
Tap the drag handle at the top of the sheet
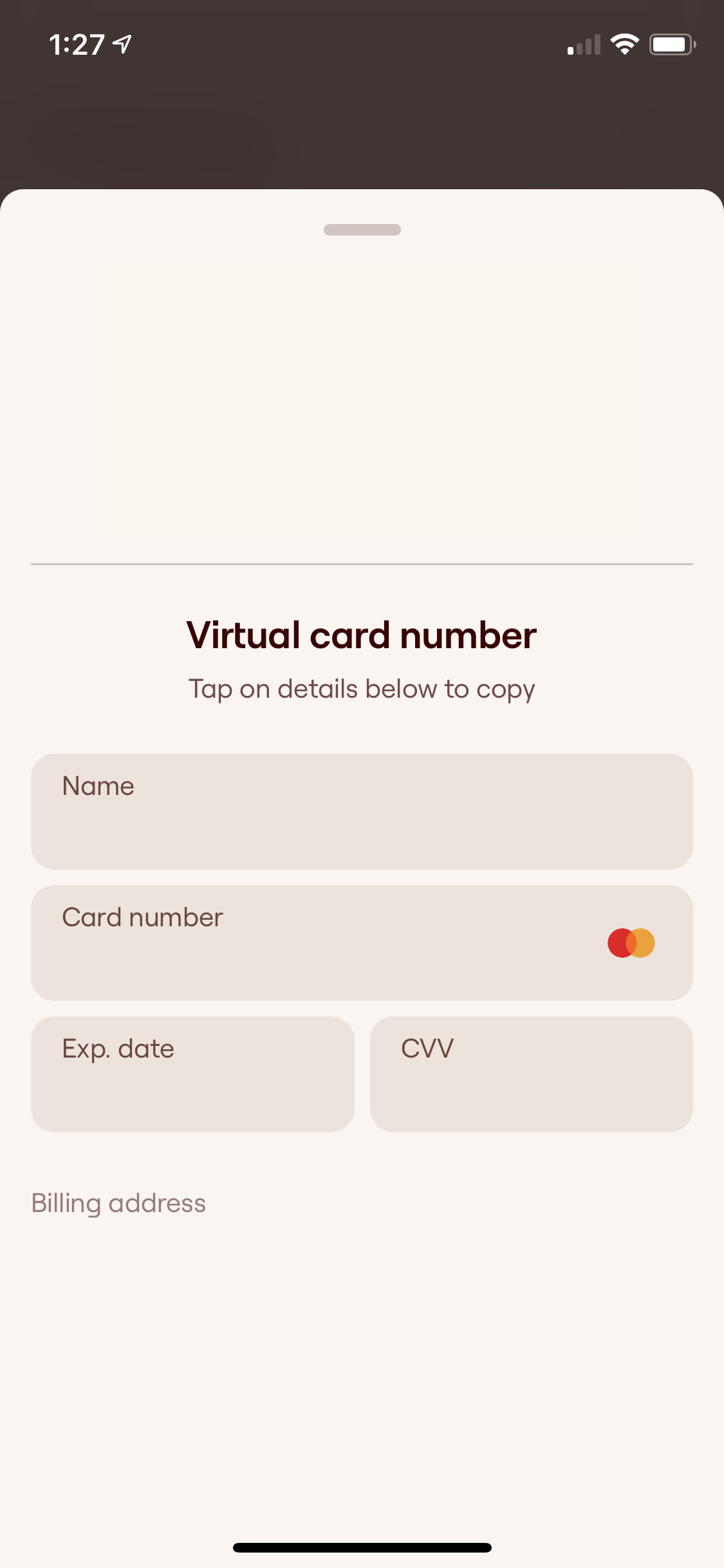tap(362, 229)
